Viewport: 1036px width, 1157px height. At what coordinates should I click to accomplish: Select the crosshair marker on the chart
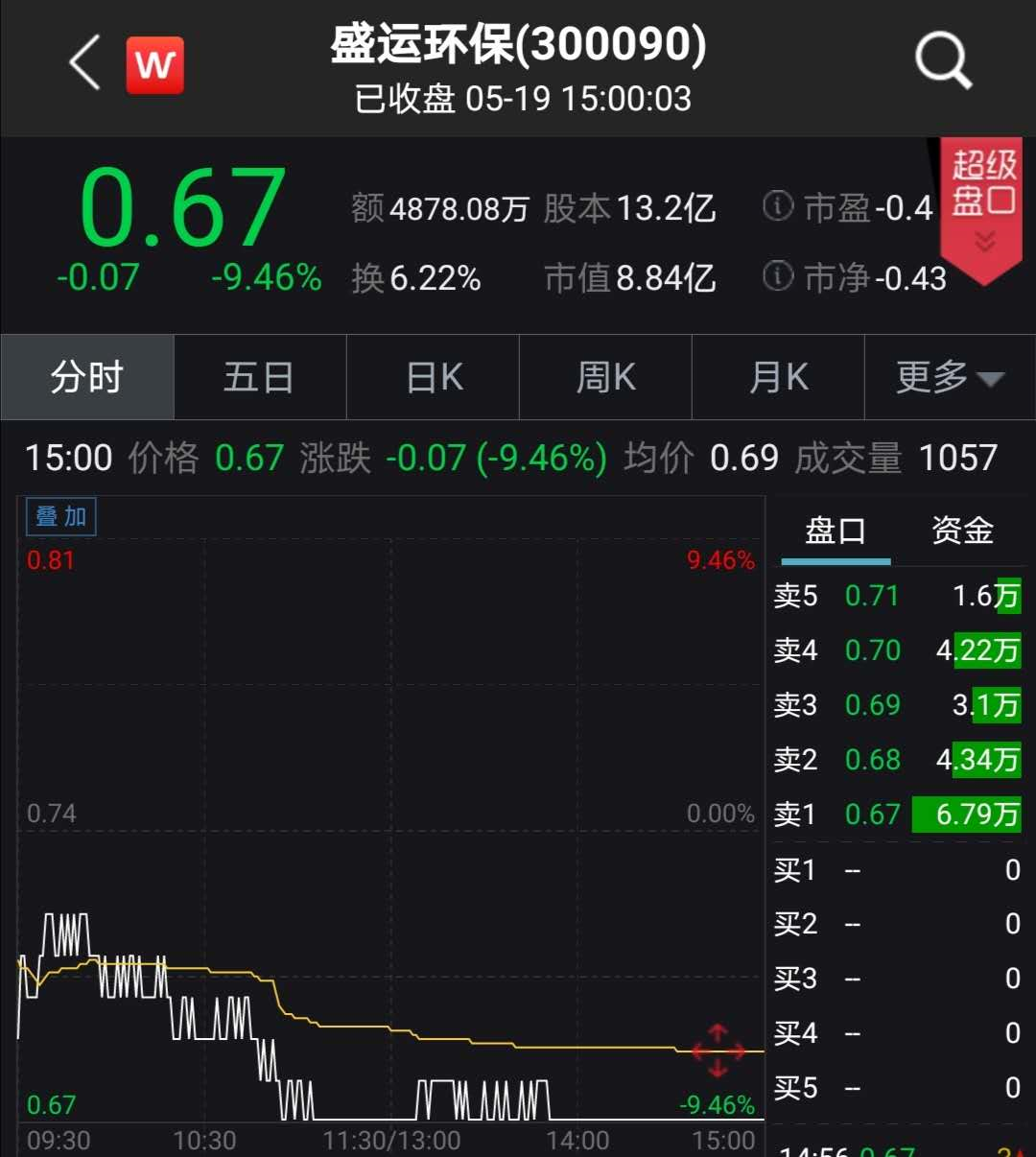coord(718,1050)
